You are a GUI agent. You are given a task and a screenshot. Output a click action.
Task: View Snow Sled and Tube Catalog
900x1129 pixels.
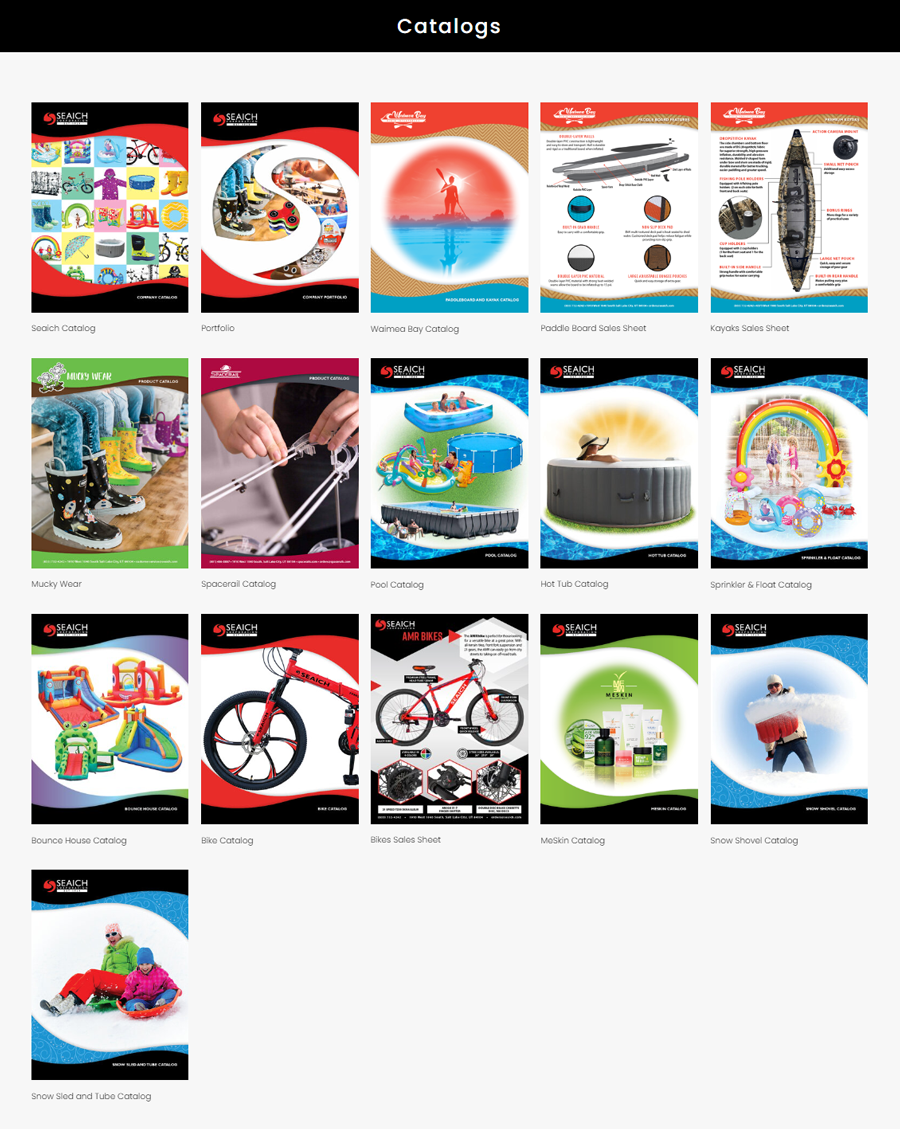109,975
